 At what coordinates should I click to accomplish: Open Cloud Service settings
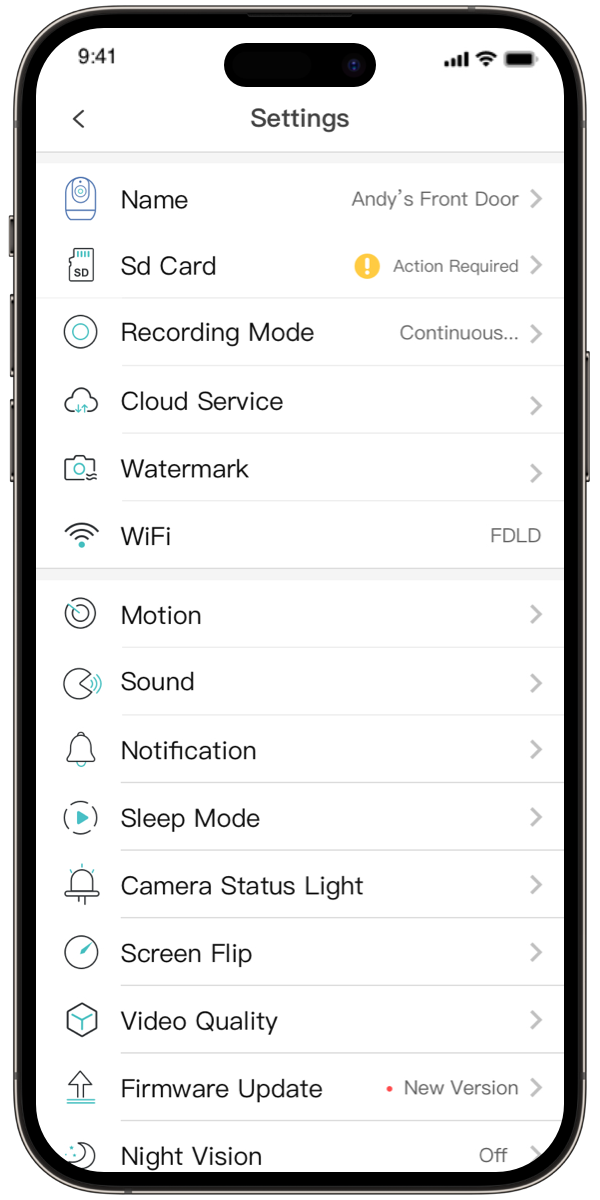[x=300, y=401]
